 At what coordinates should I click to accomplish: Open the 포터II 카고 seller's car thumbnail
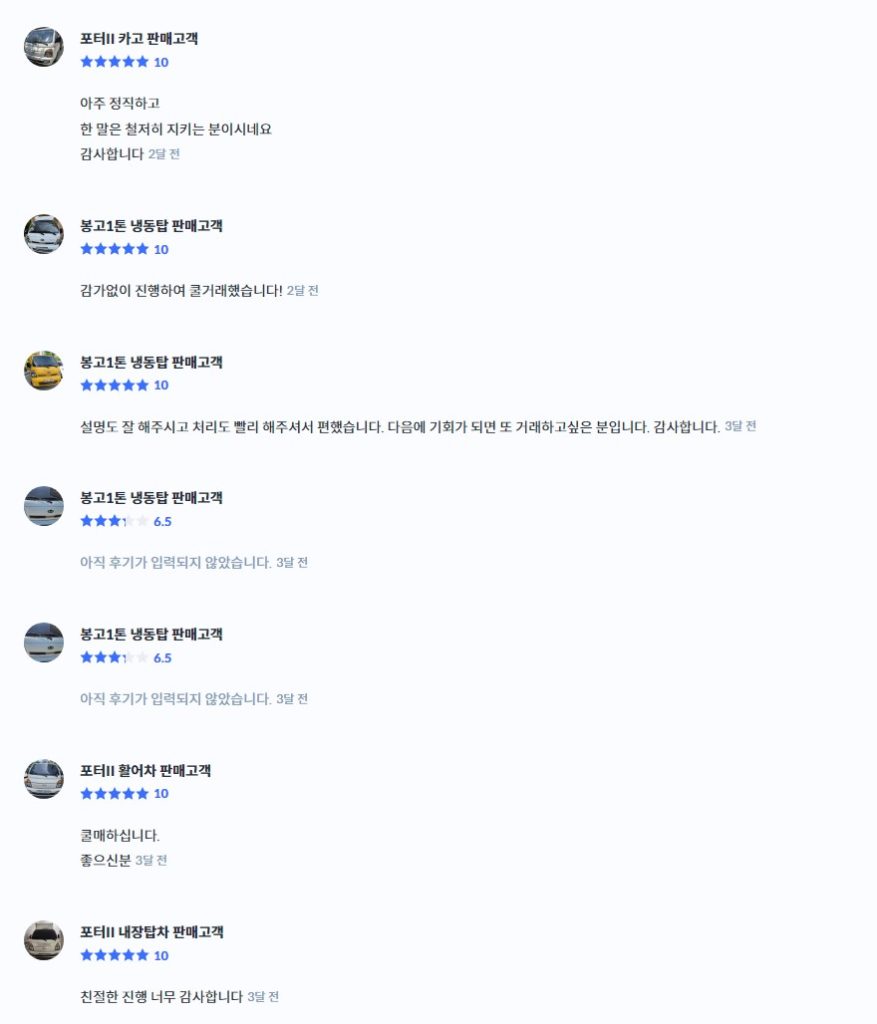click(x=43, y=47)
